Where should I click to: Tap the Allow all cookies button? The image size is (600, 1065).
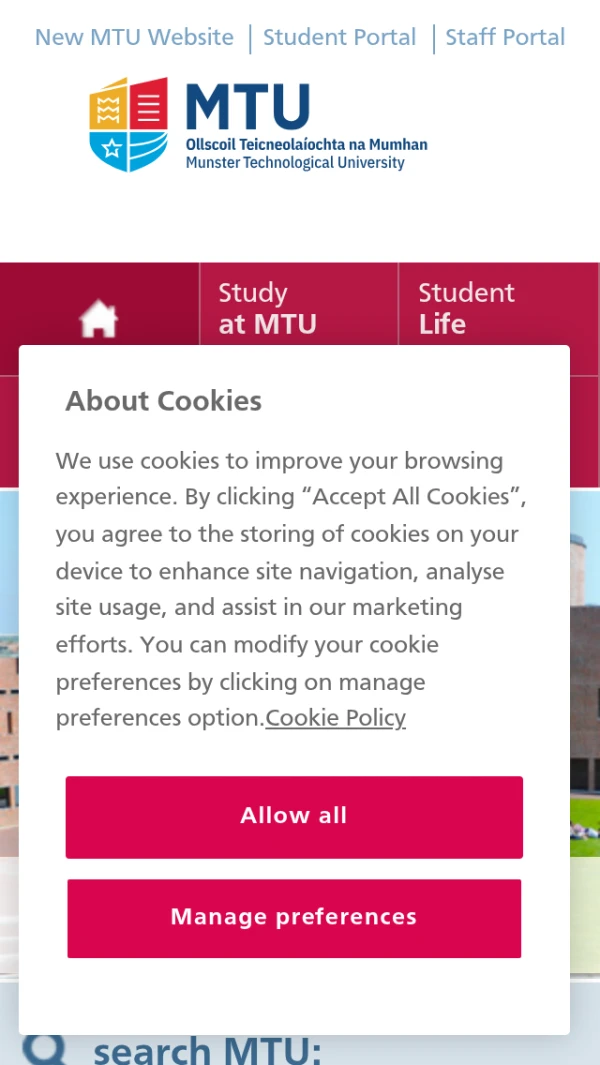point(294,816)
